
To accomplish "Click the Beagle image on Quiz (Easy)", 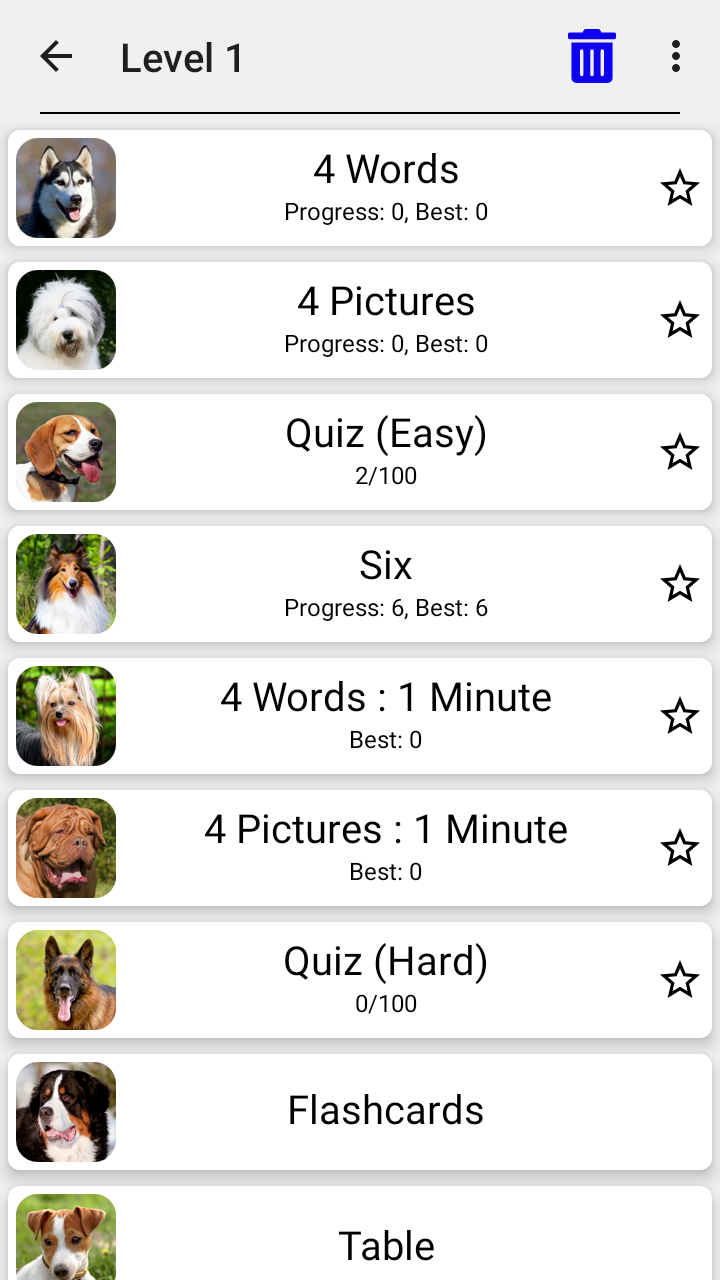I will click(65, 452).
